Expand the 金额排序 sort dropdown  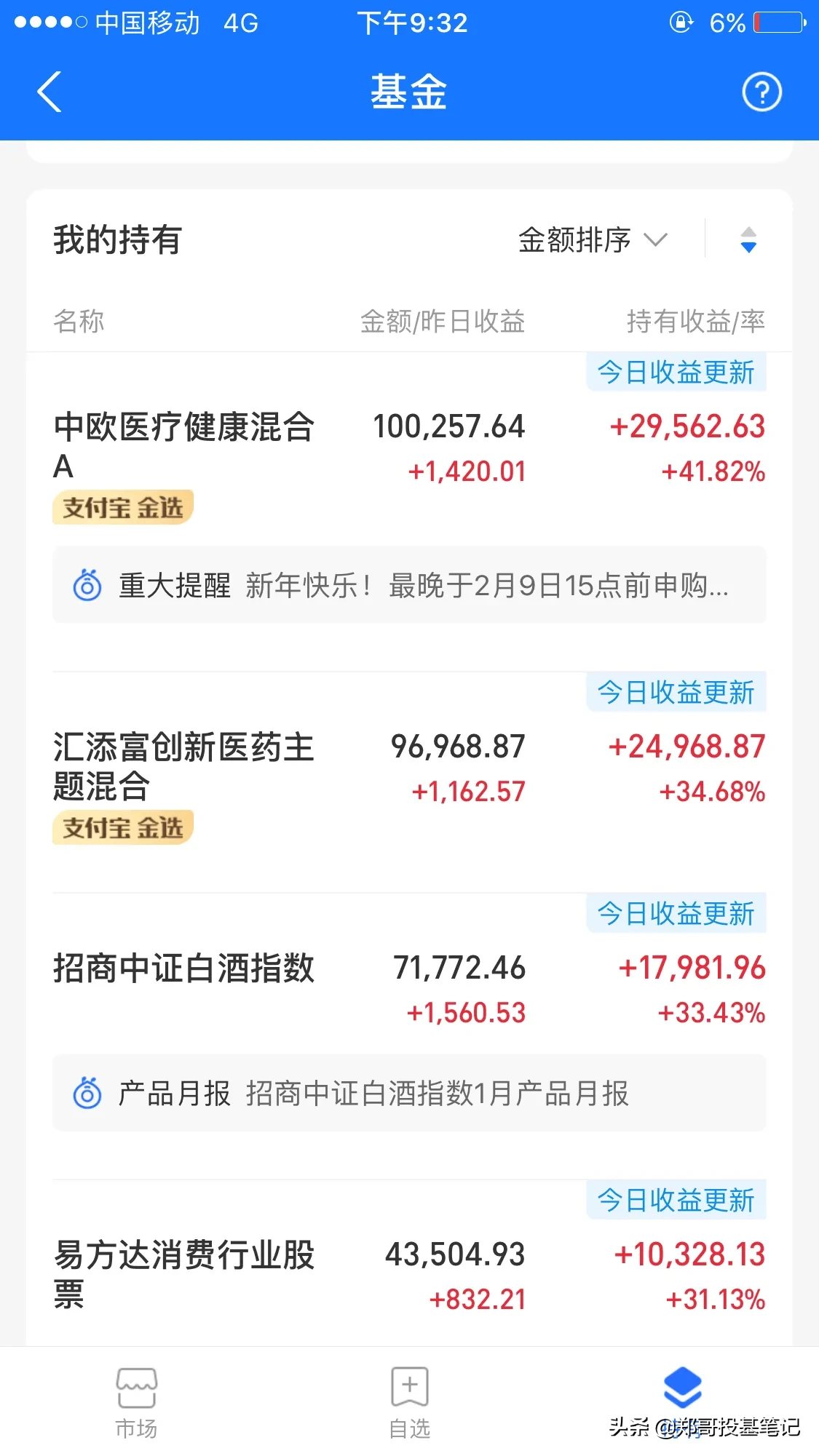592,240
